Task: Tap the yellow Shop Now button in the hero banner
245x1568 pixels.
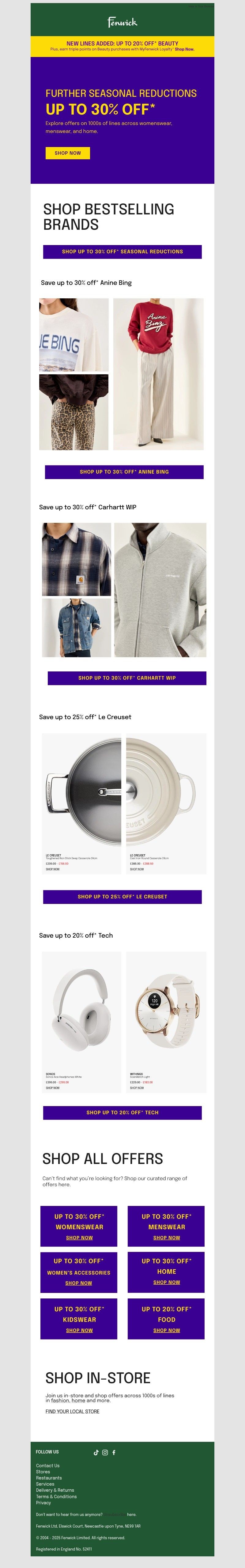Action: (x=67, y=153)
